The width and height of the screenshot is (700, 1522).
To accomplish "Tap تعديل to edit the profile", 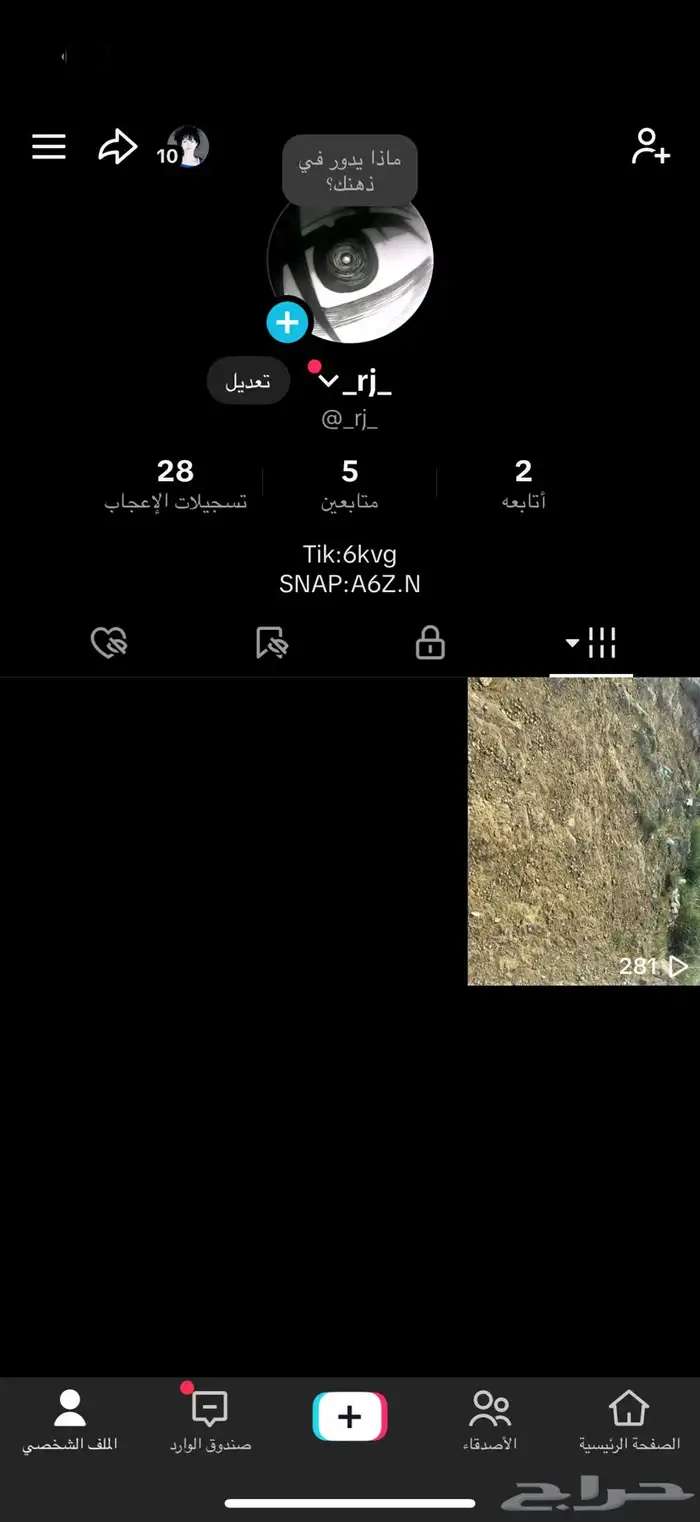I will 248,382.
